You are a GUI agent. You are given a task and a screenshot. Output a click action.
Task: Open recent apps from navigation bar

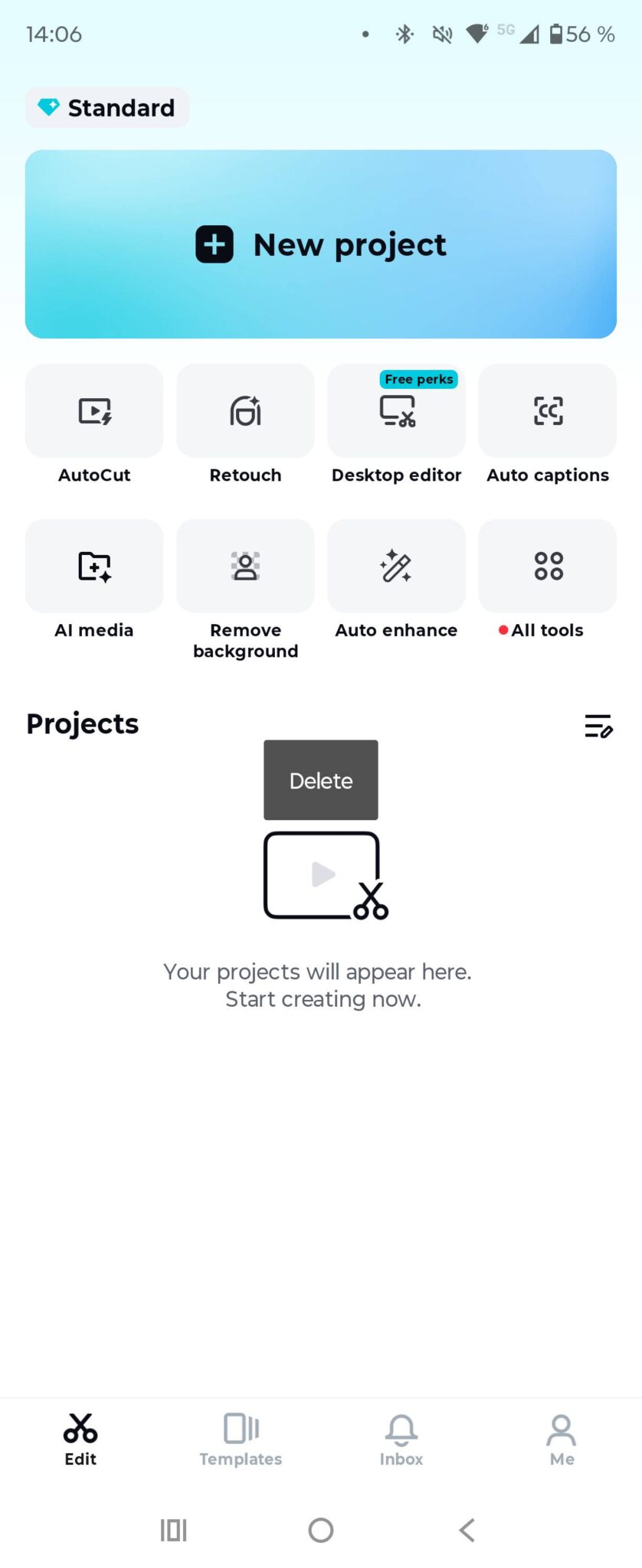point(174,1530)
